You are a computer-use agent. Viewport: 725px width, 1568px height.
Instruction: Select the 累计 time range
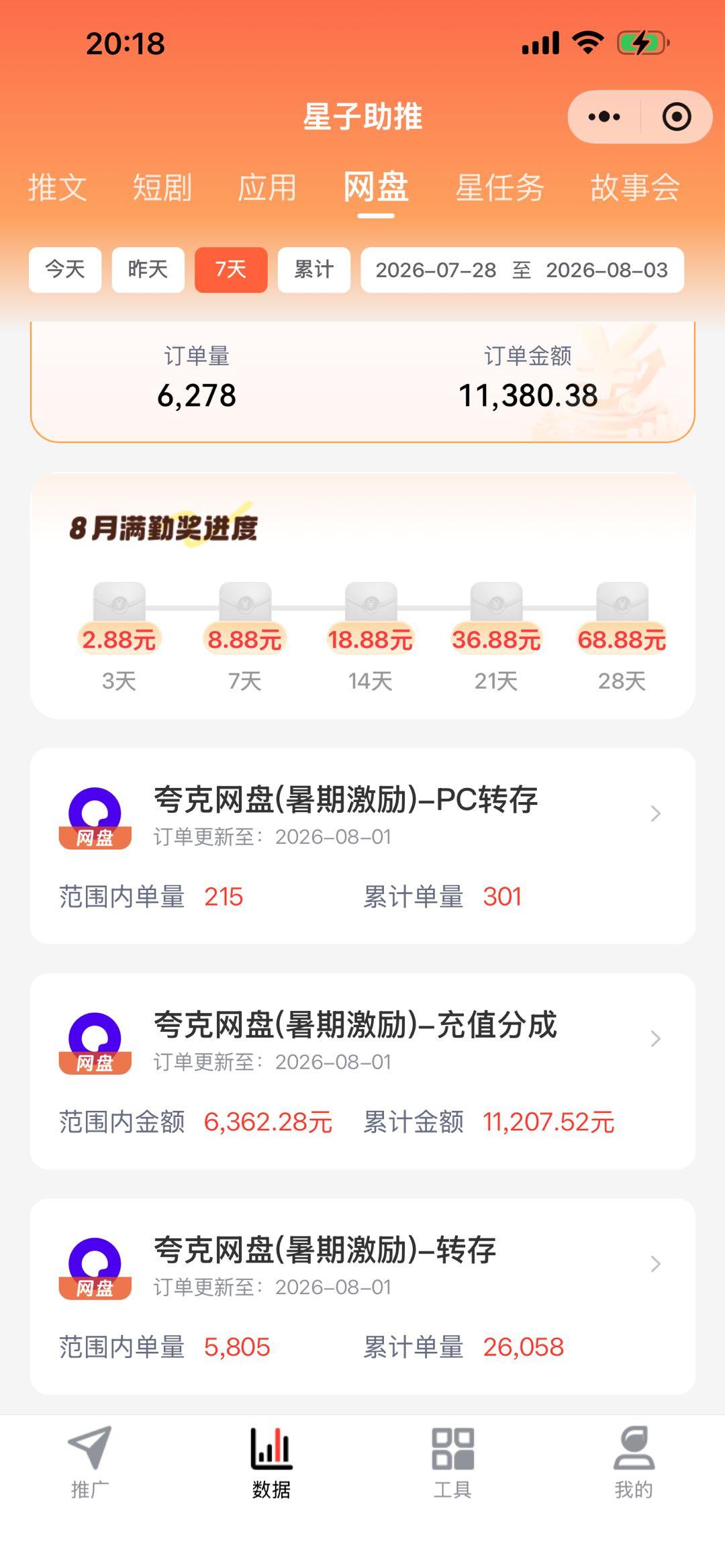pos(314,270)
